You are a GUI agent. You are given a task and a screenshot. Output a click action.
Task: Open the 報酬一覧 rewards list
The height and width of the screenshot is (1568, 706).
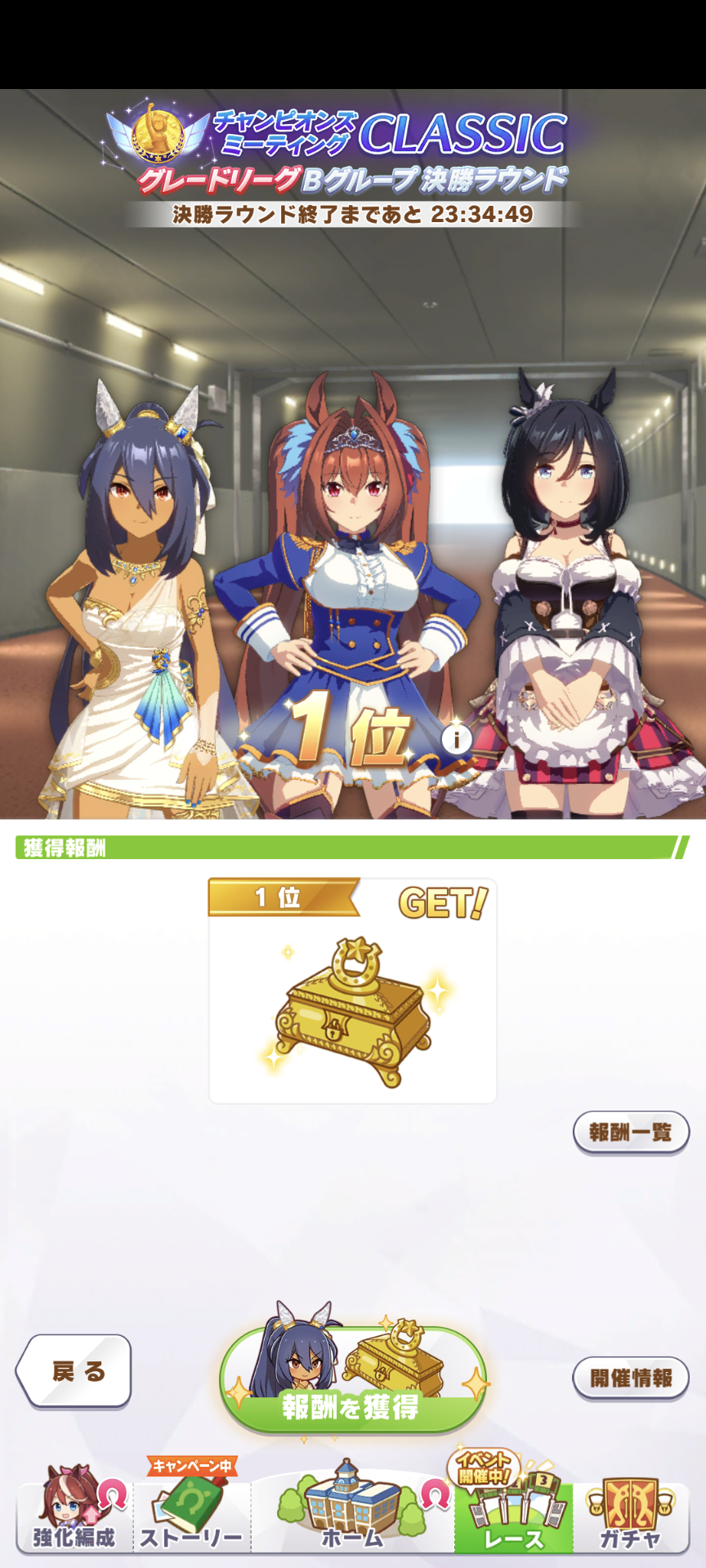[x=631, y=1133]
